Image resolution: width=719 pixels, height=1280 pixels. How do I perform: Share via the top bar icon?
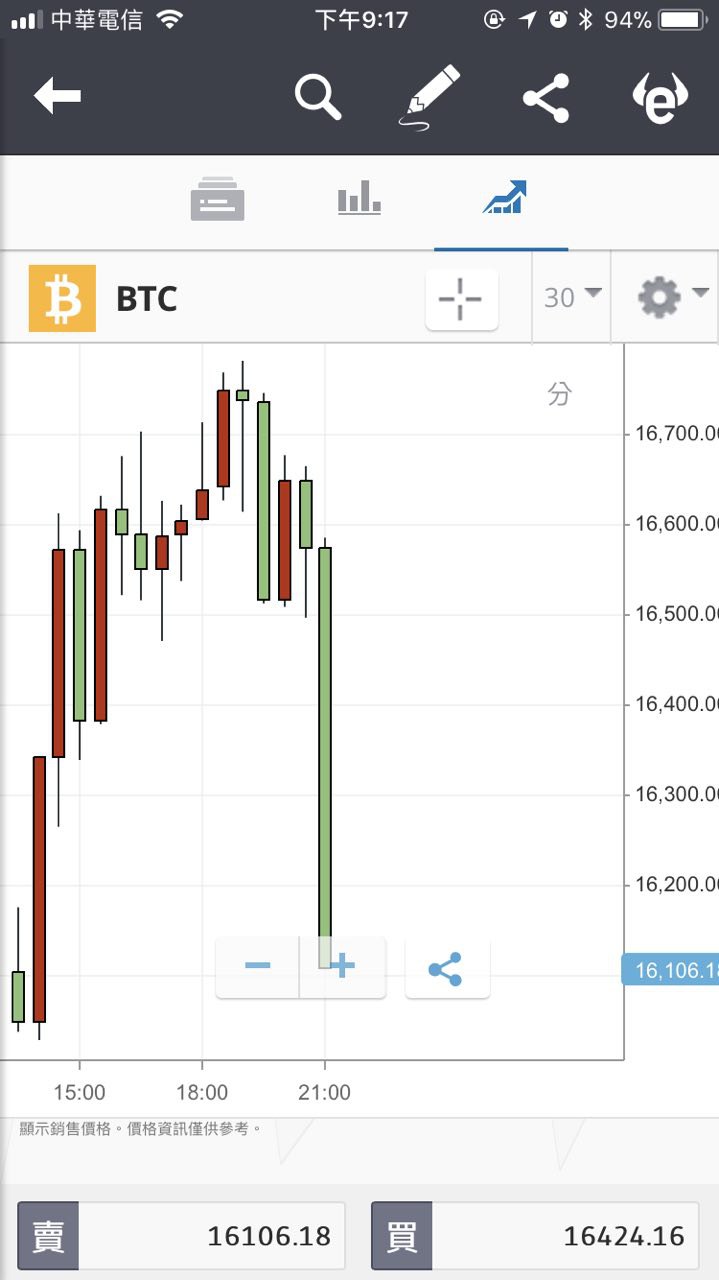(x=546, y=98)
